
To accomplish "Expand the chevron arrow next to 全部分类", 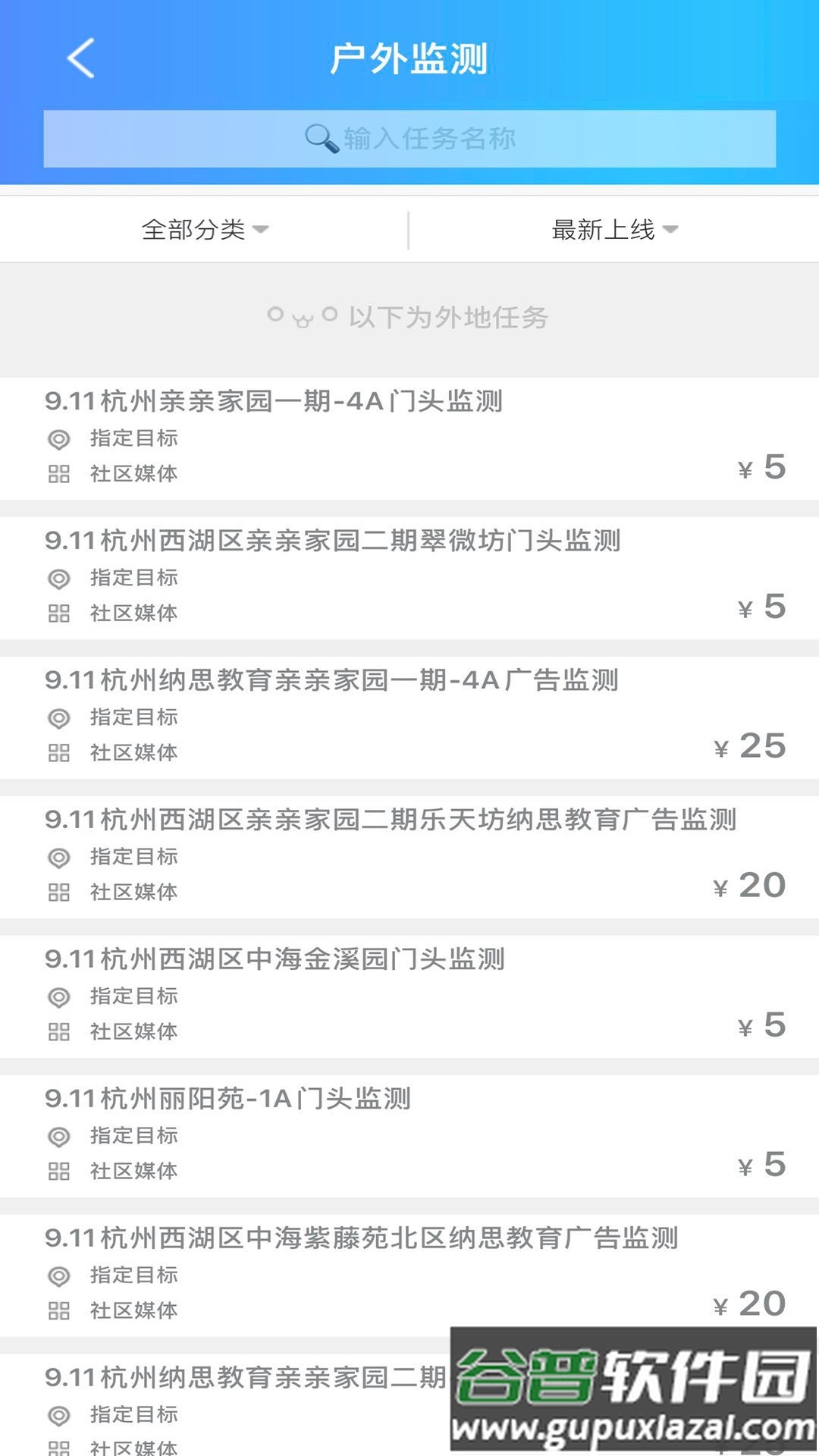I will (262, 231).
